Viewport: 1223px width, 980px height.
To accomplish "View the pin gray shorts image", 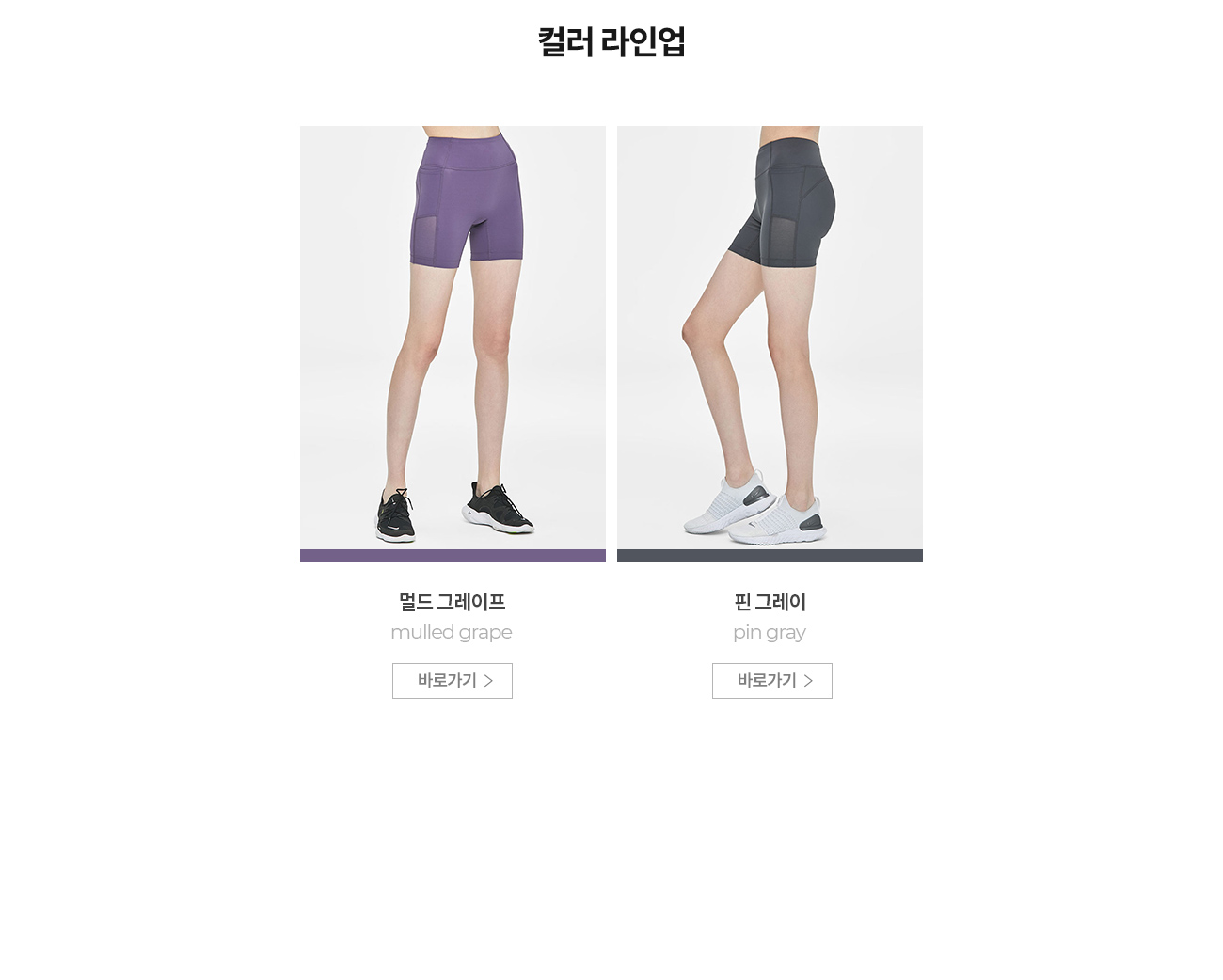I will pos(770,339).
